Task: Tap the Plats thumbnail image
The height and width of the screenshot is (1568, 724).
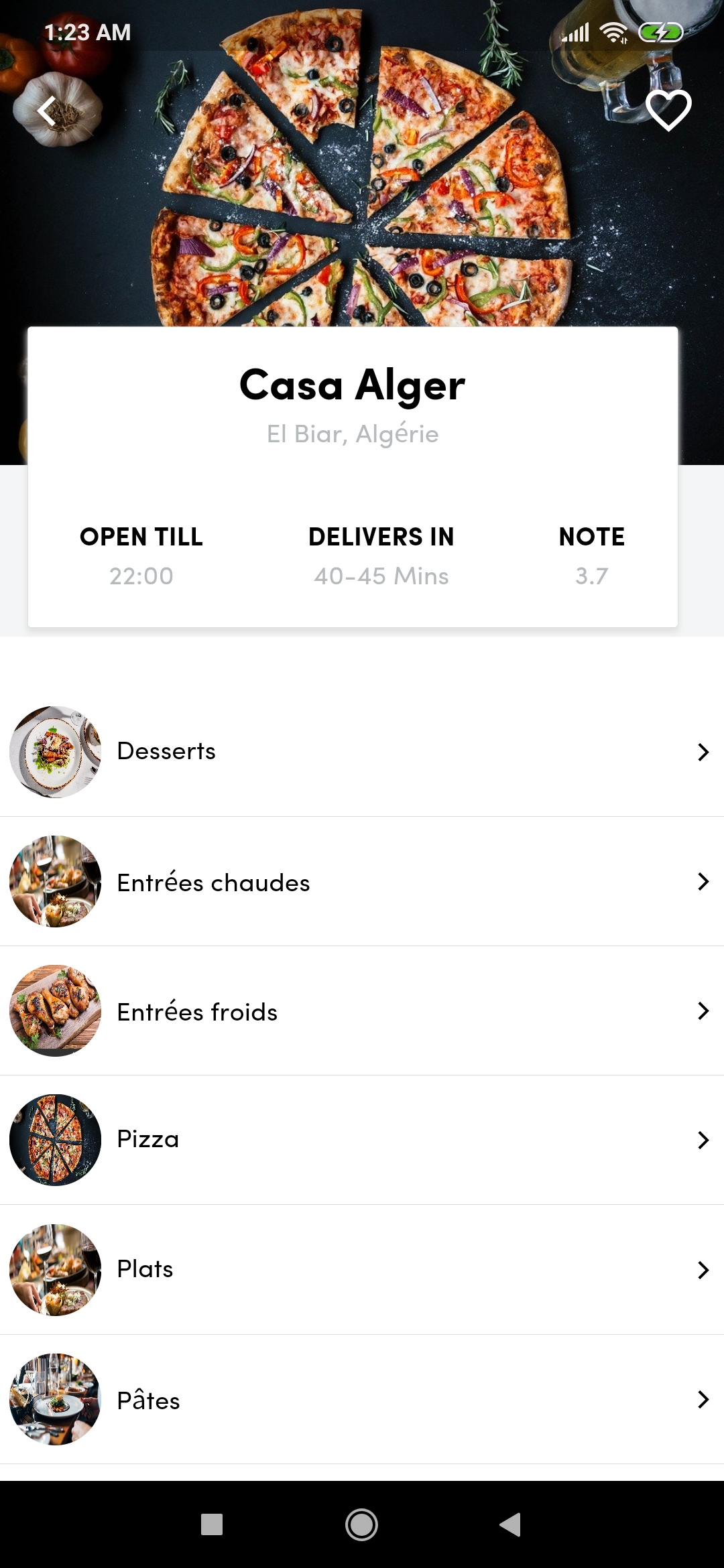Action: [x=54, y=1270]
